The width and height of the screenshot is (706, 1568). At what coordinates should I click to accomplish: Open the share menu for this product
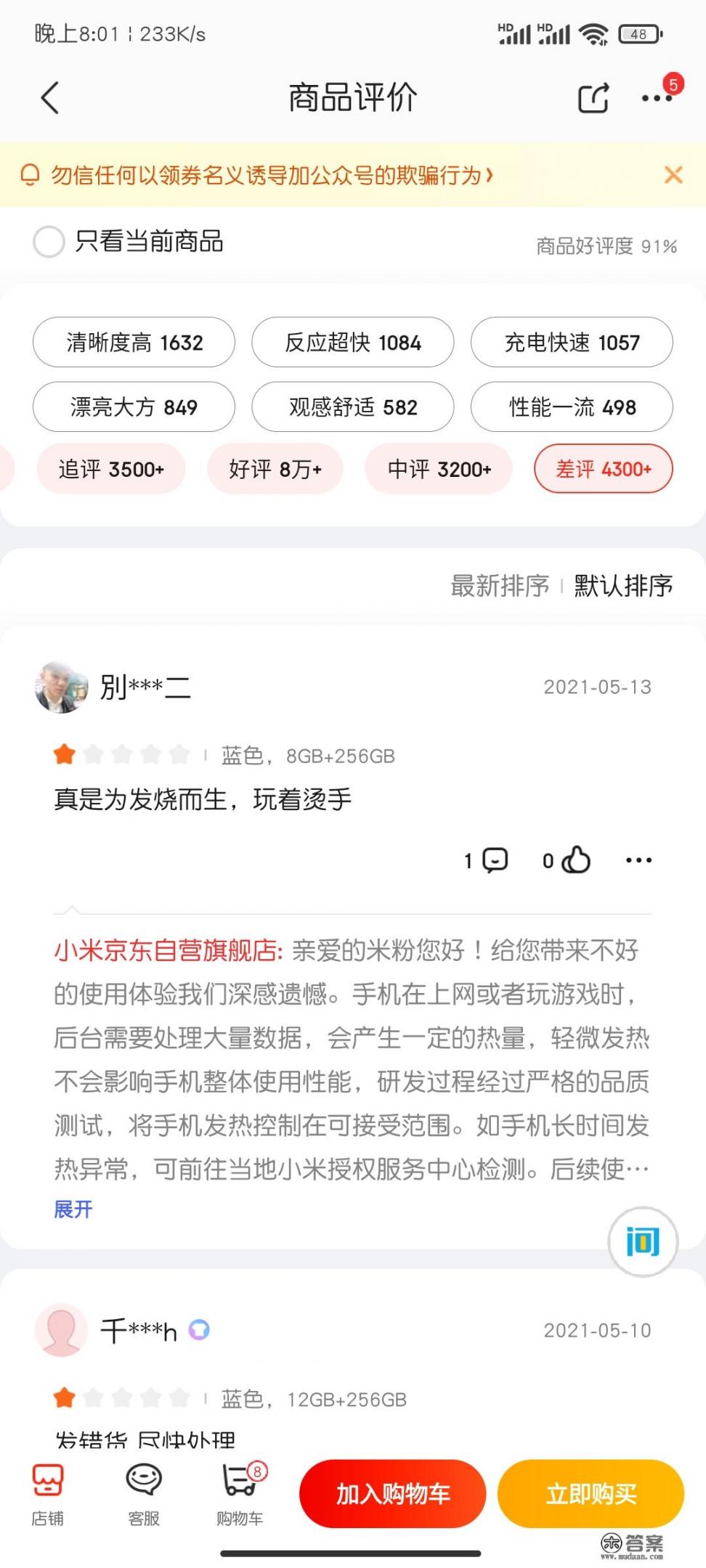pyautogui.click(x=592, y=97)
